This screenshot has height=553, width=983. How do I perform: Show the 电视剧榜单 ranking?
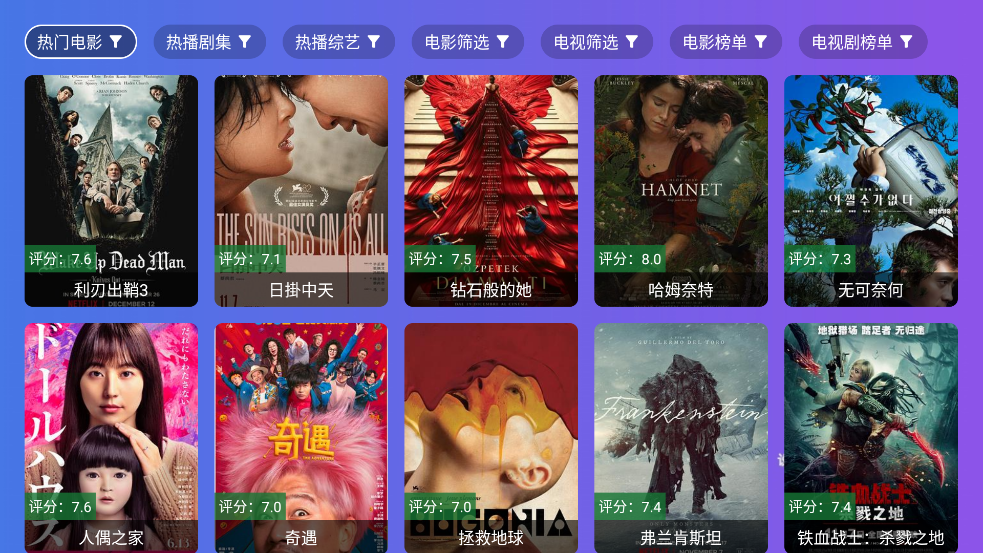click(x=862, y=42)
